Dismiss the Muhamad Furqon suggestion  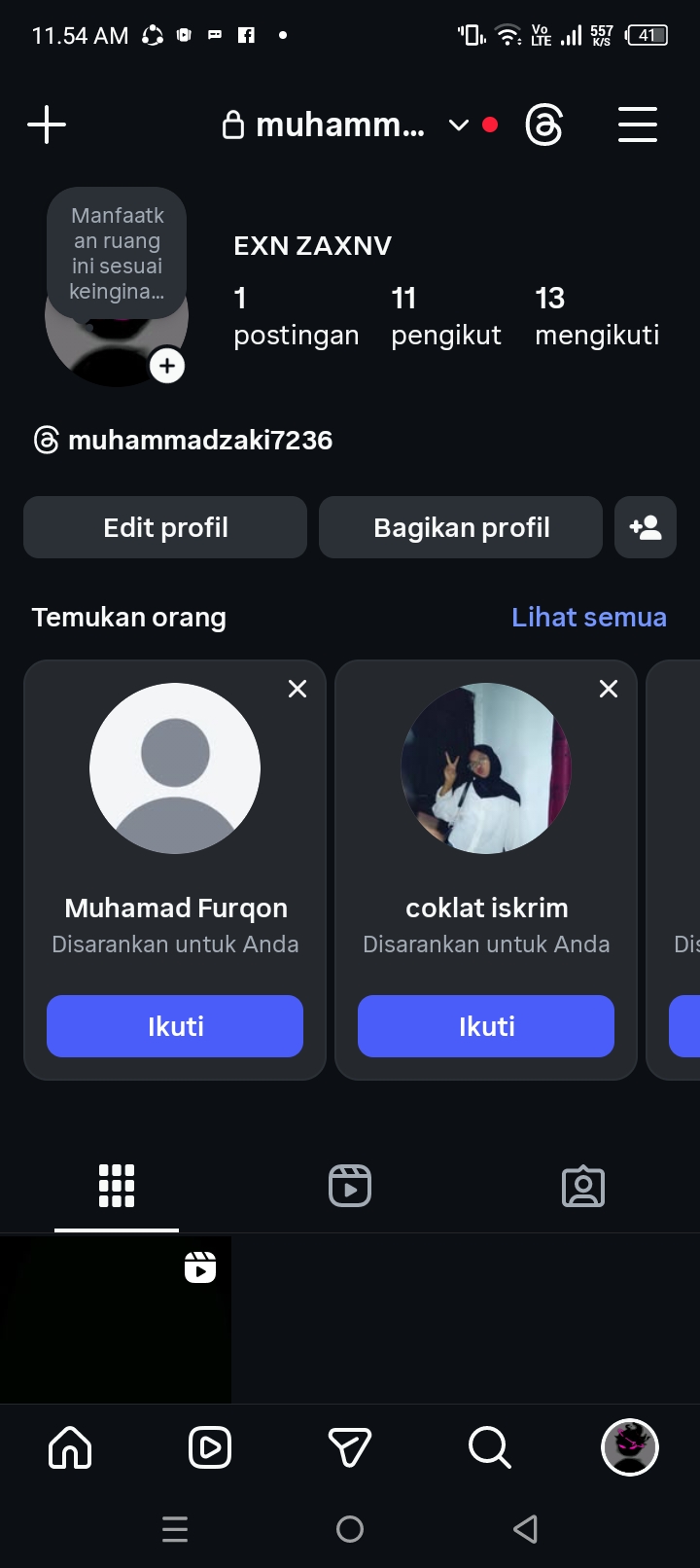point(297,689)
